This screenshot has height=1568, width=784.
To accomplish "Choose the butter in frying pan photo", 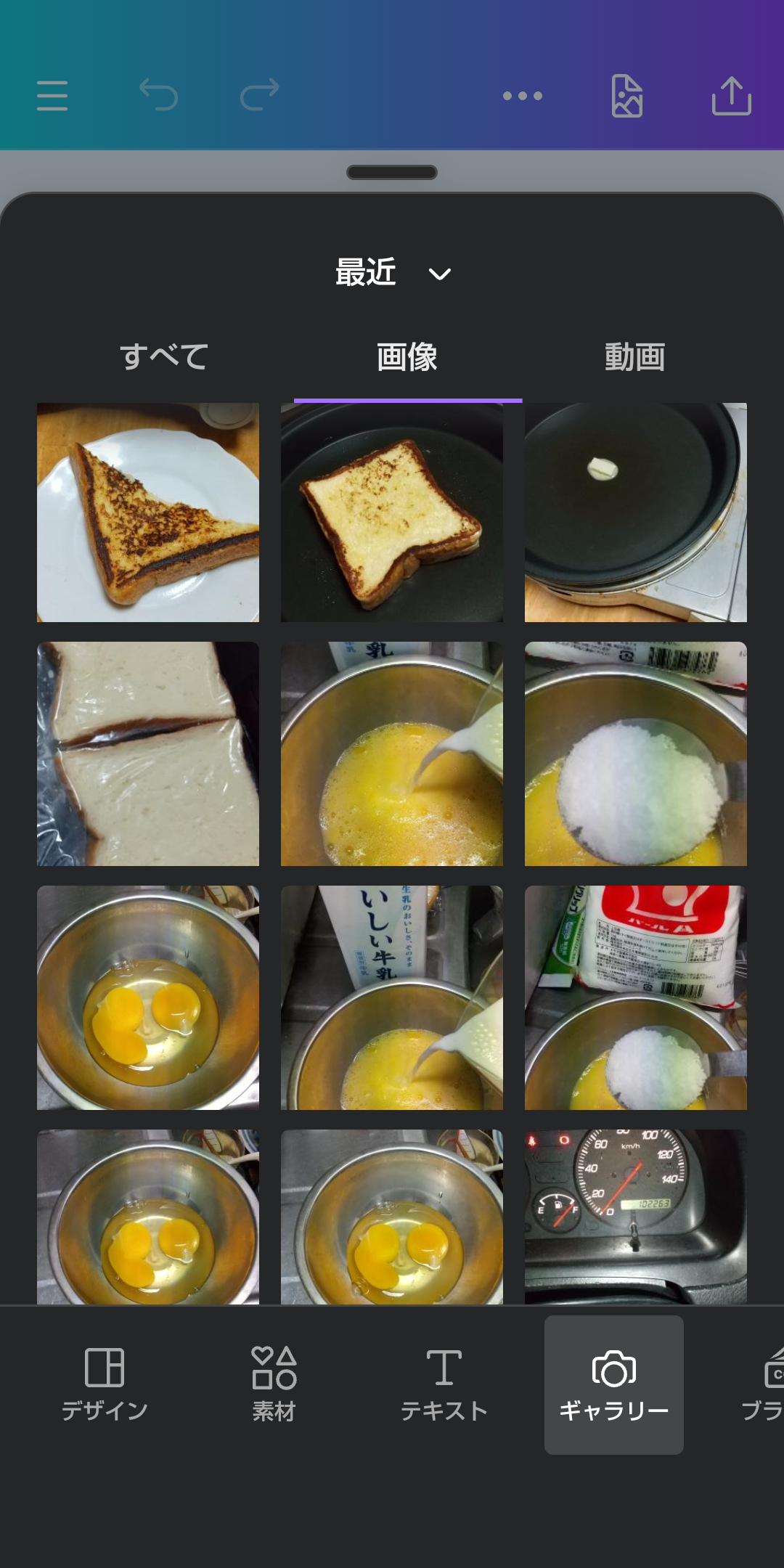I will tap(636, 513).
